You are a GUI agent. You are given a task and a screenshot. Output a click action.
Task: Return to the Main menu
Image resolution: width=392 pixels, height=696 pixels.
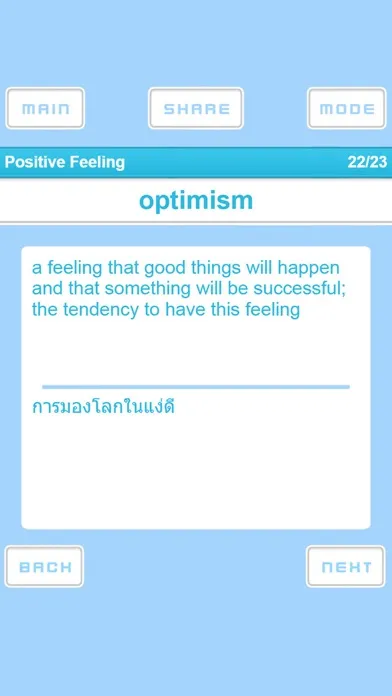[x=45, y=108]
